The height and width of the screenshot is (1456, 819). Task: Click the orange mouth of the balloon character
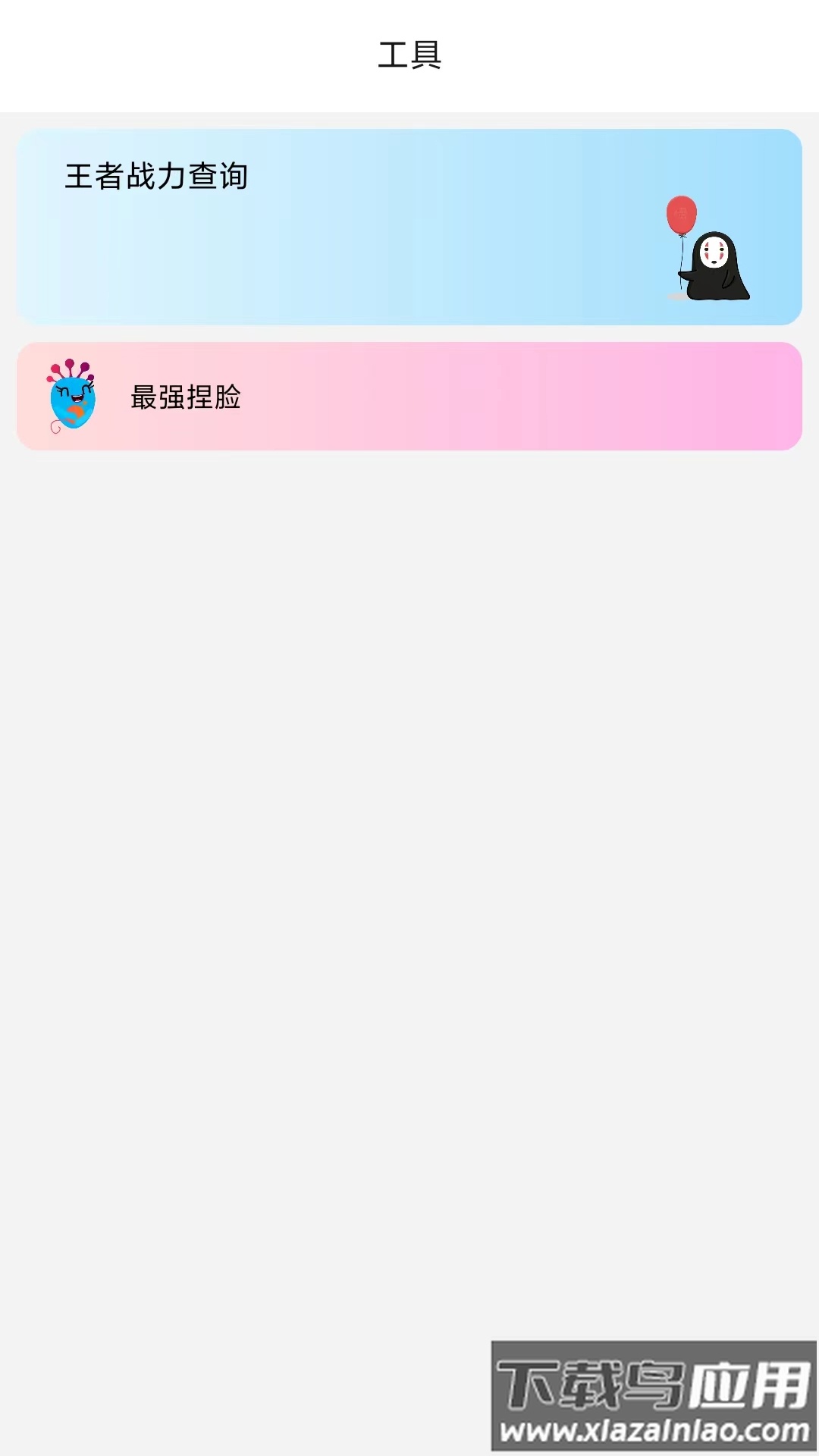click(76, 413)
